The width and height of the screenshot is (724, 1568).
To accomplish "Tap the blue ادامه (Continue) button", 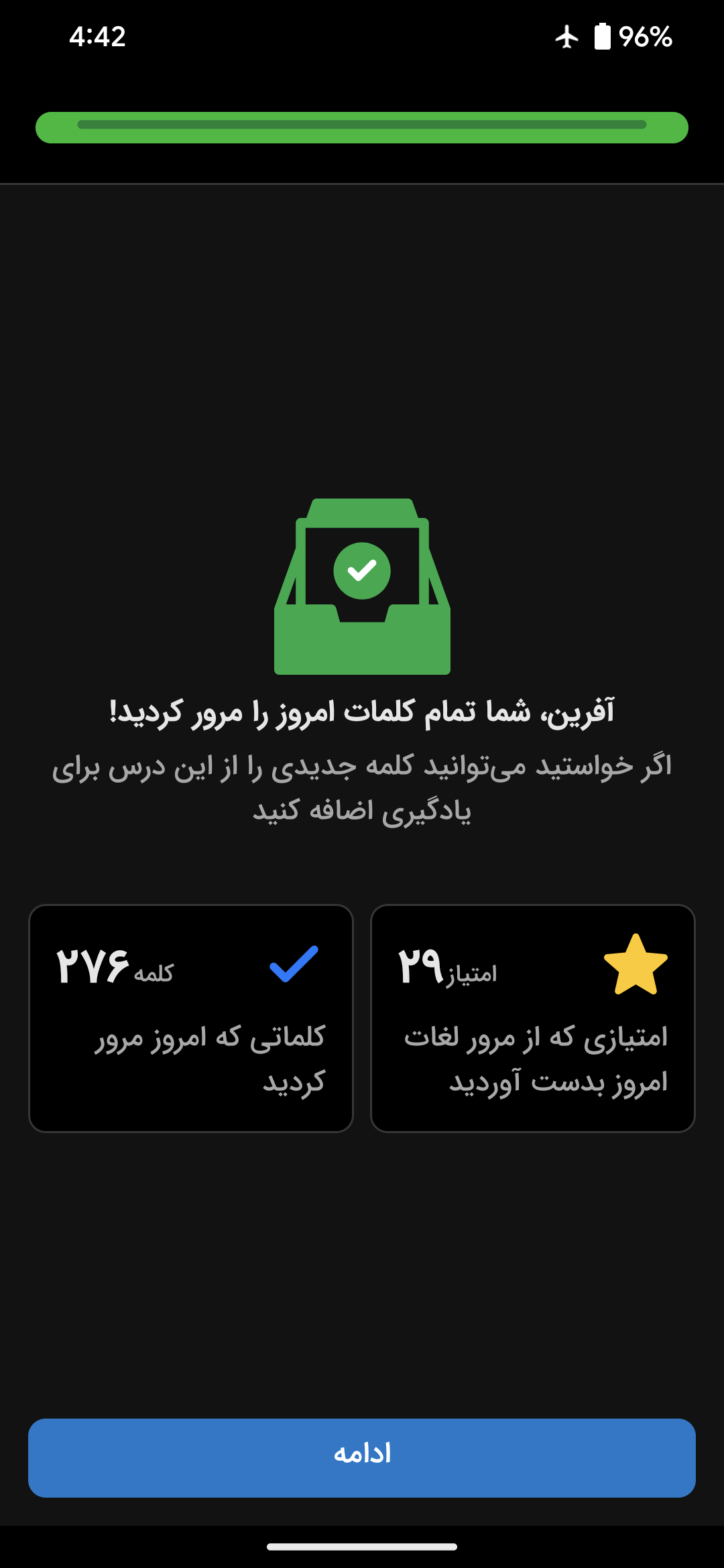I will [362, 1458].
